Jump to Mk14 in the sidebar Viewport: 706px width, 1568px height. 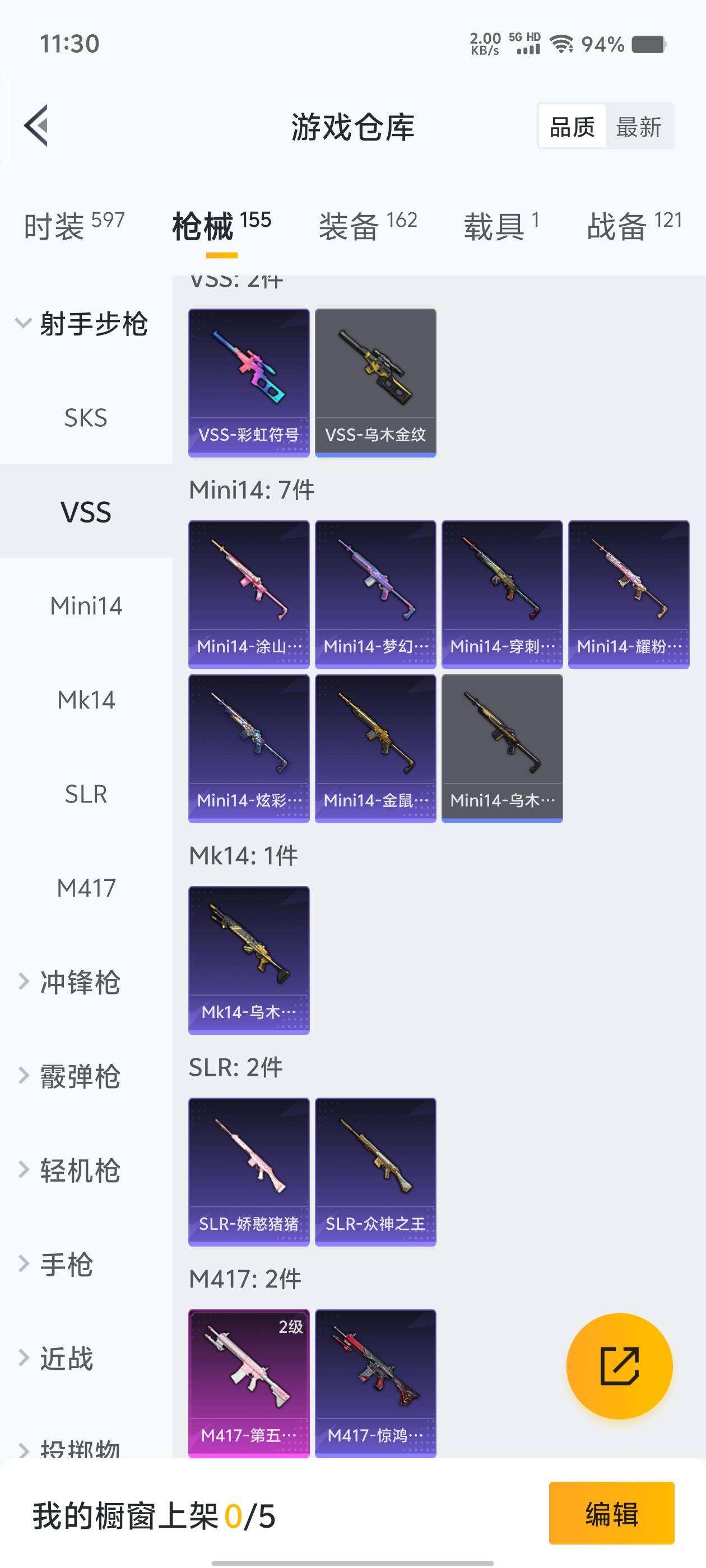[86, 700]
